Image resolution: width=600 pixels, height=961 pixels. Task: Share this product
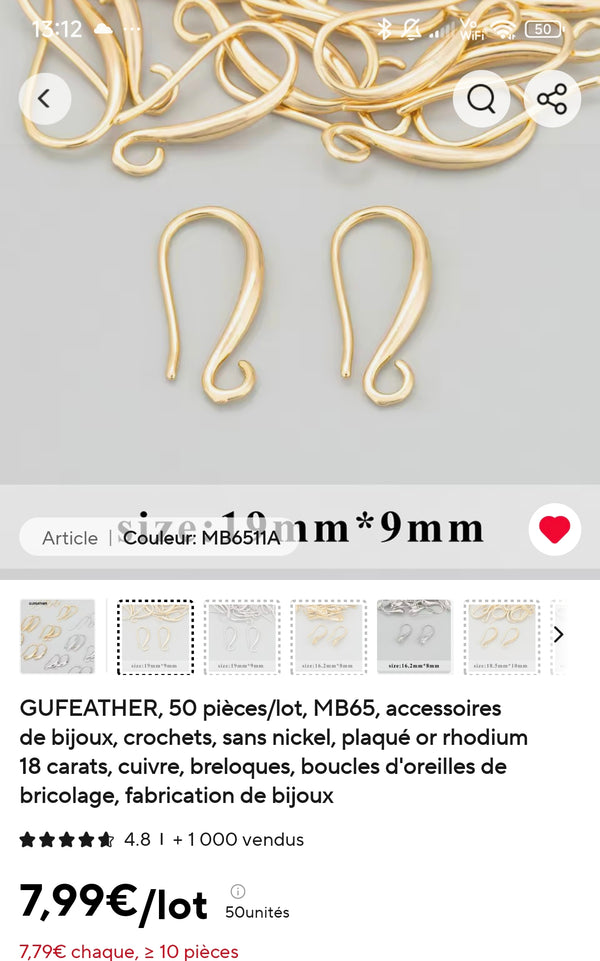tap(552, 99)
